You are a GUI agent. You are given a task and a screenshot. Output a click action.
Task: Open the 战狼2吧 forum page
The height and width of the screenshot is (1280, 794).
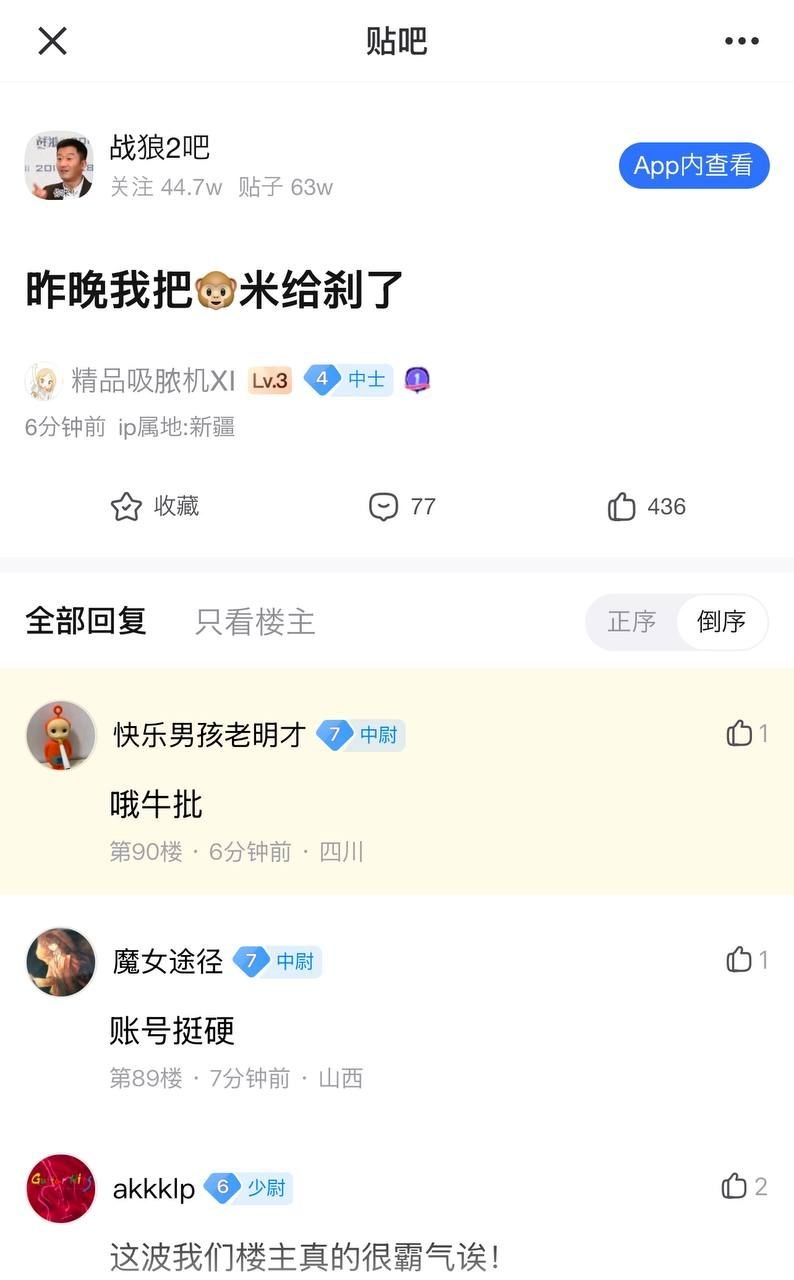point(159,148)
